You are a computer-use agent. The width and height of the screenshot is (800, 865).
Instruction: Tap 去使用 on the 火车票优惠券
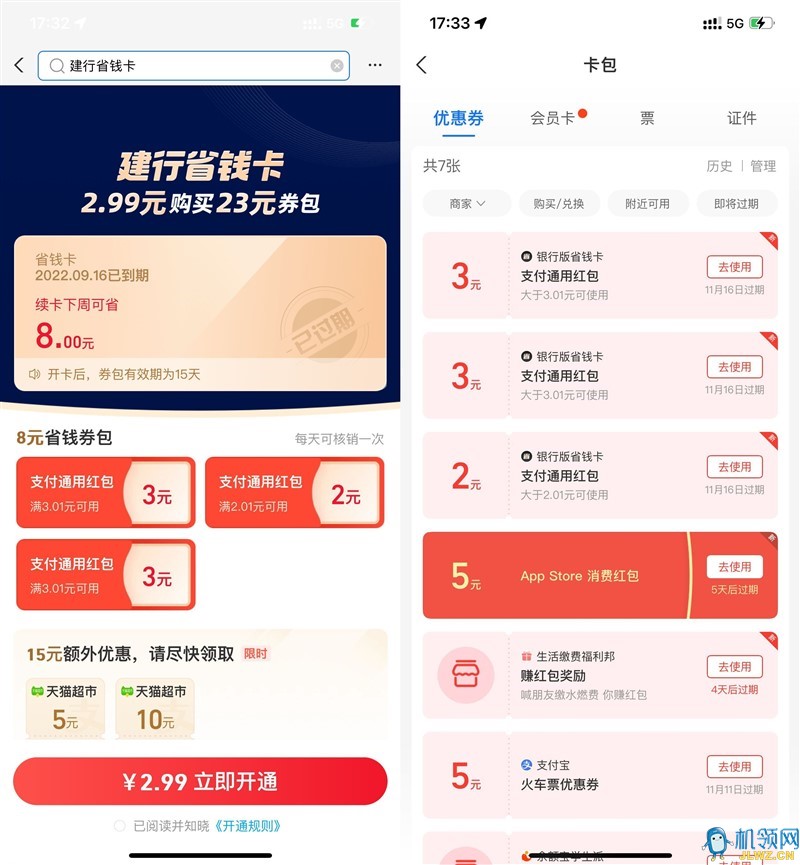point(734,767)
